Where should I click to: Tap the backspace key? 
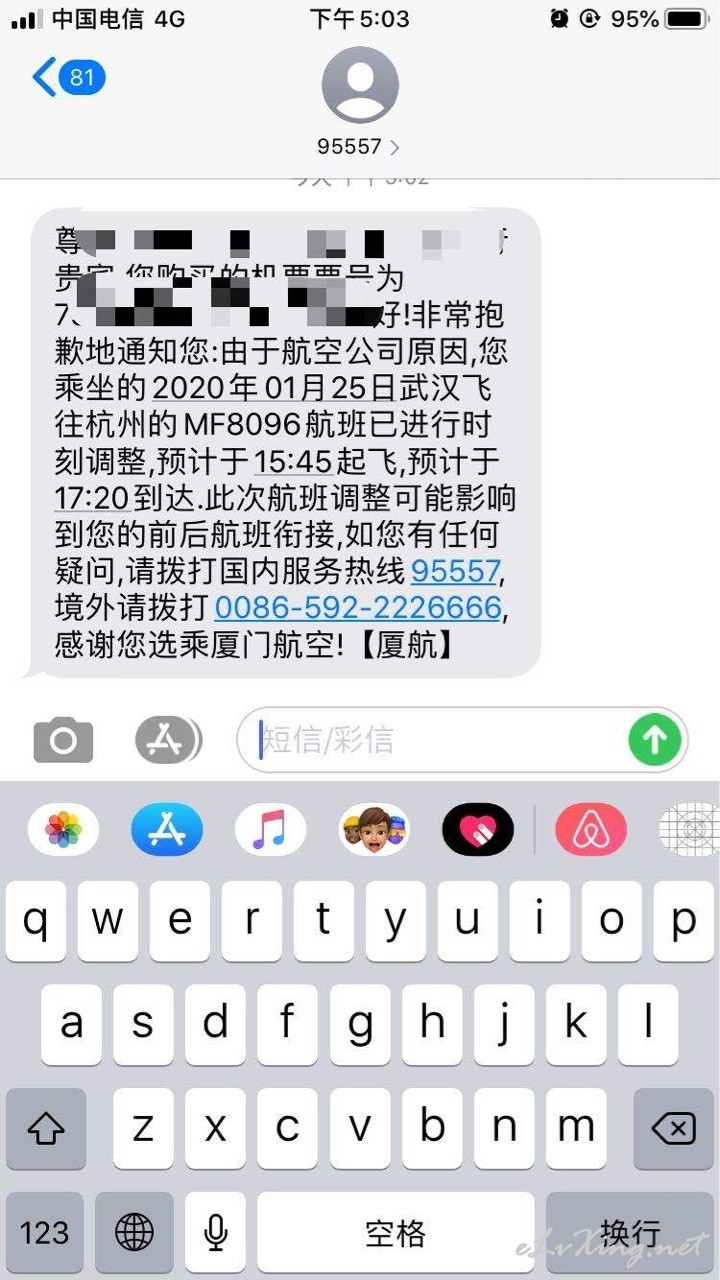coord(673,1129)
